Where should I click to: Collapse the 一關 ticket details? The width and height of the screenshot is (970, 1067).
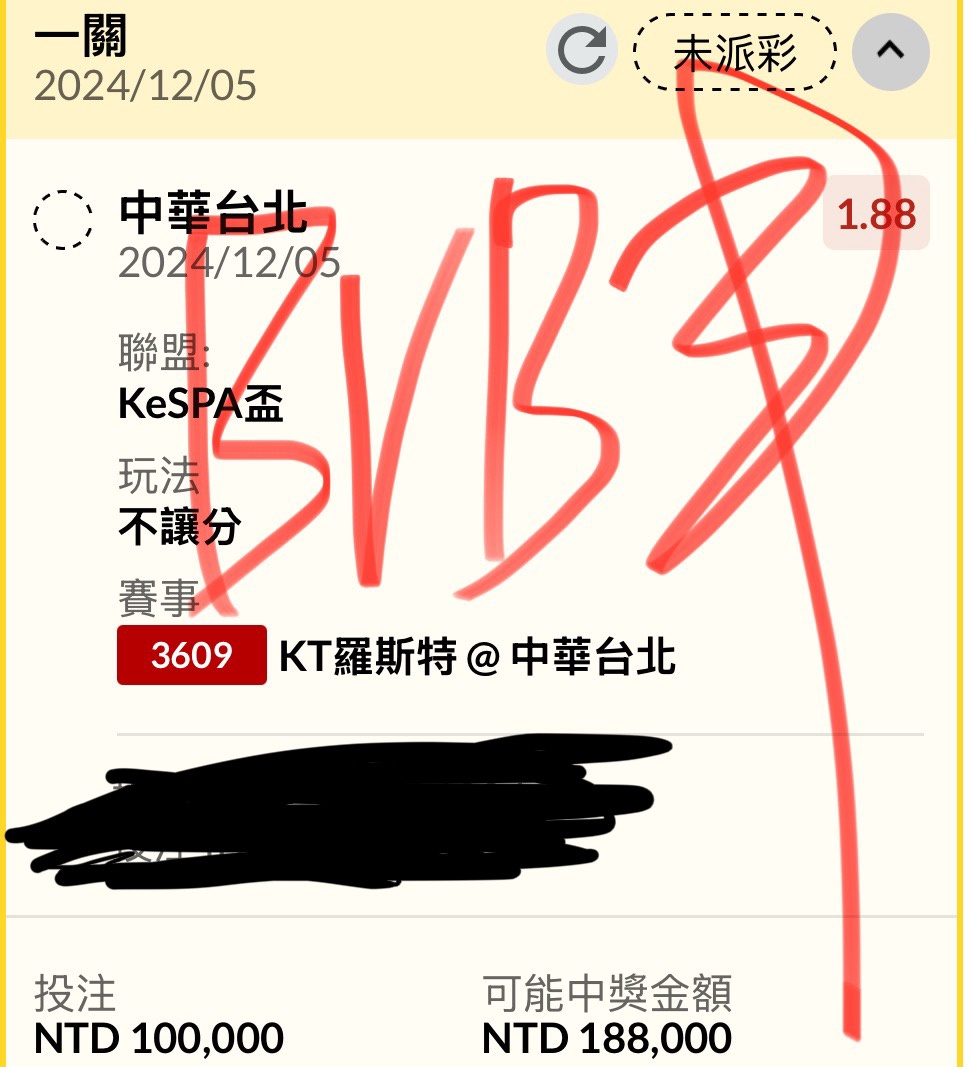[x=890, y=50]
